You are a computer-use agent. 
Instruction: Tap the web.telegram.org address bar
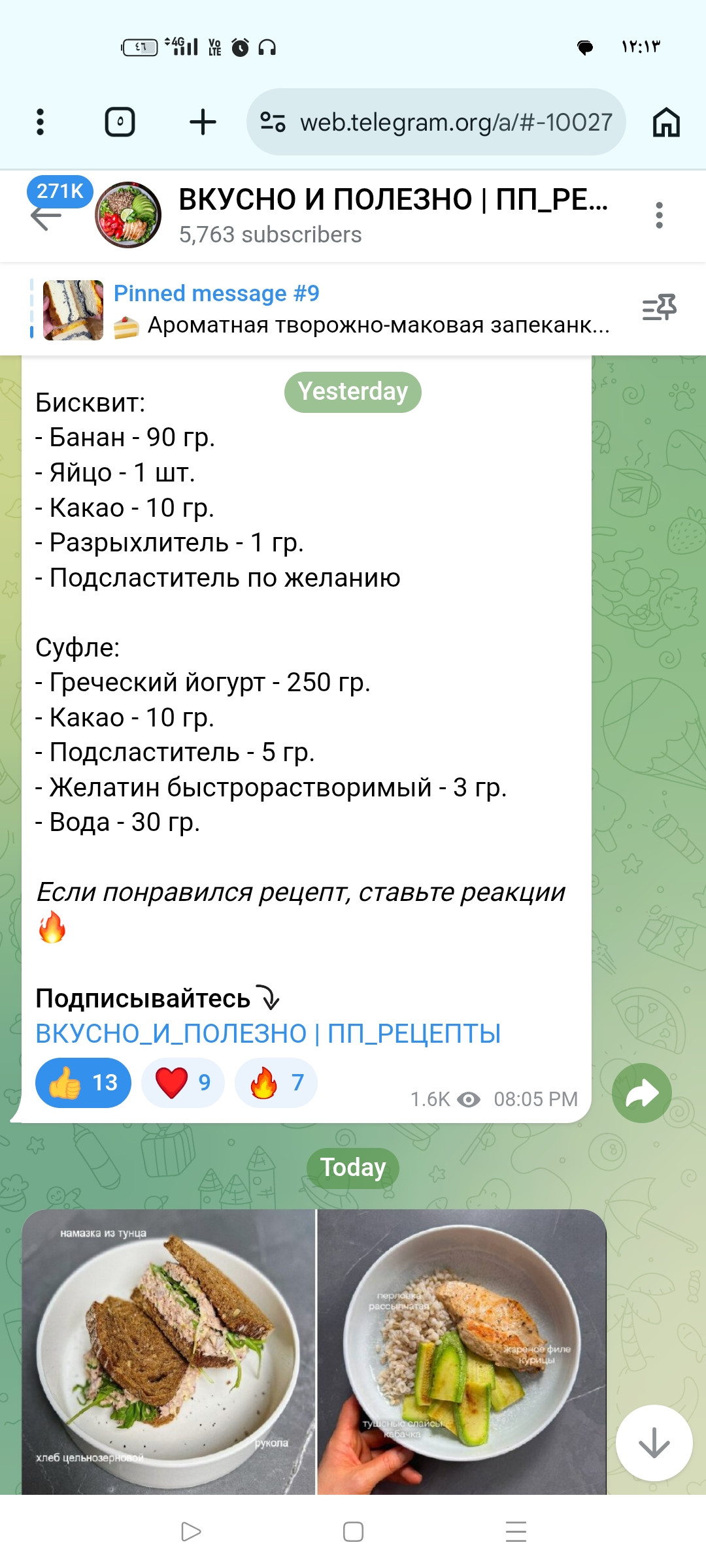pos(436,122)
